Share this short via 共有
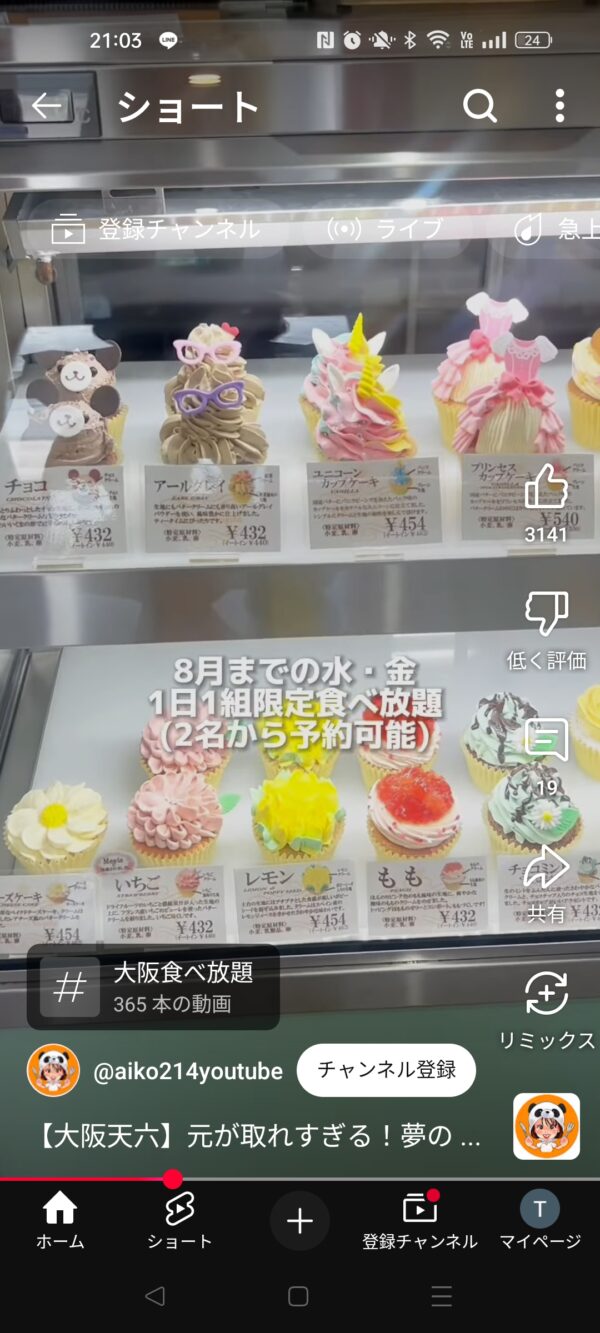This screenshot has width=600, height=1333. (x=546, y=868)
